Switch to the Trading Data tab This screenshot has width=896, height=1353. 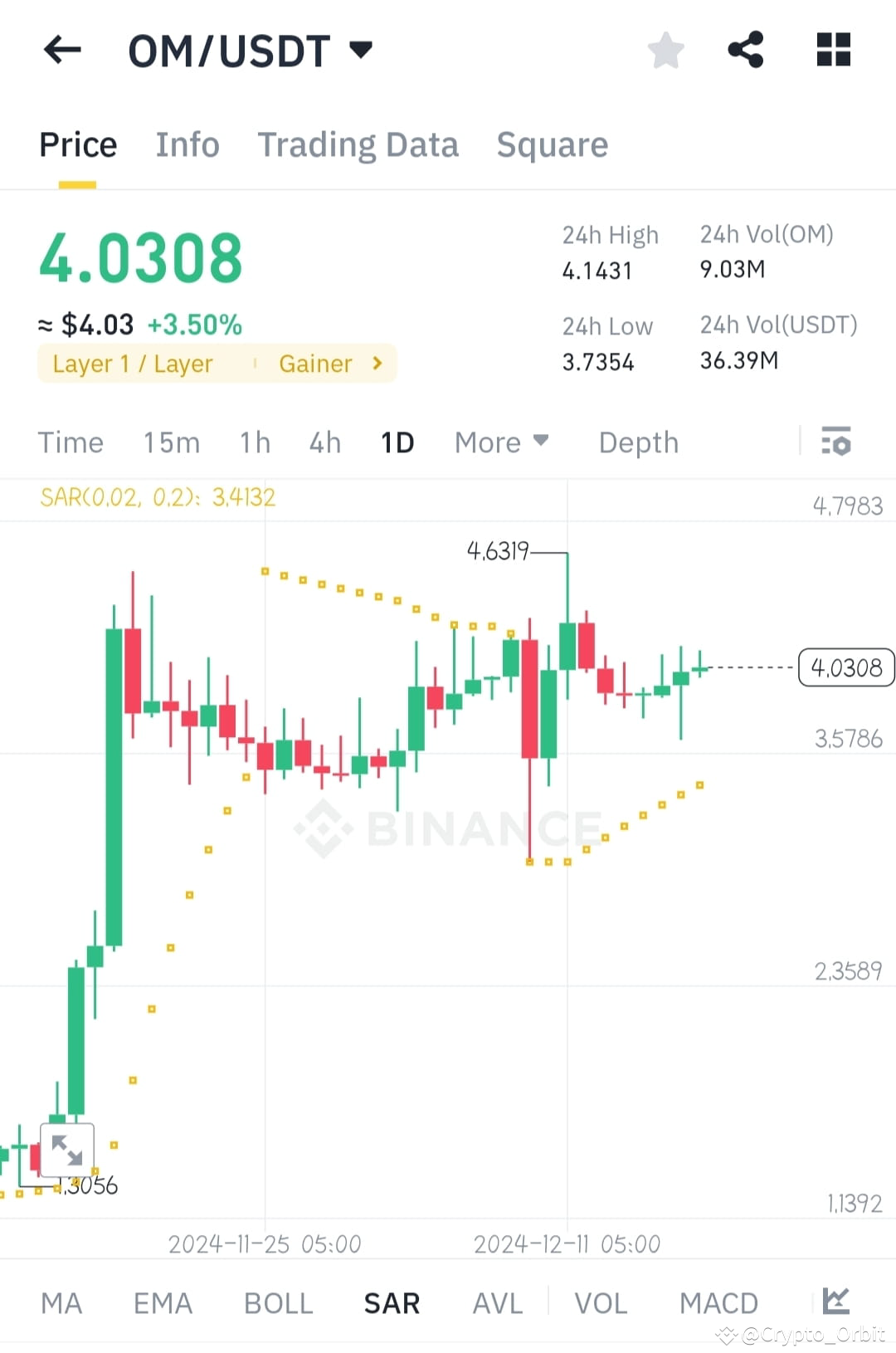(x=358, y=144)
